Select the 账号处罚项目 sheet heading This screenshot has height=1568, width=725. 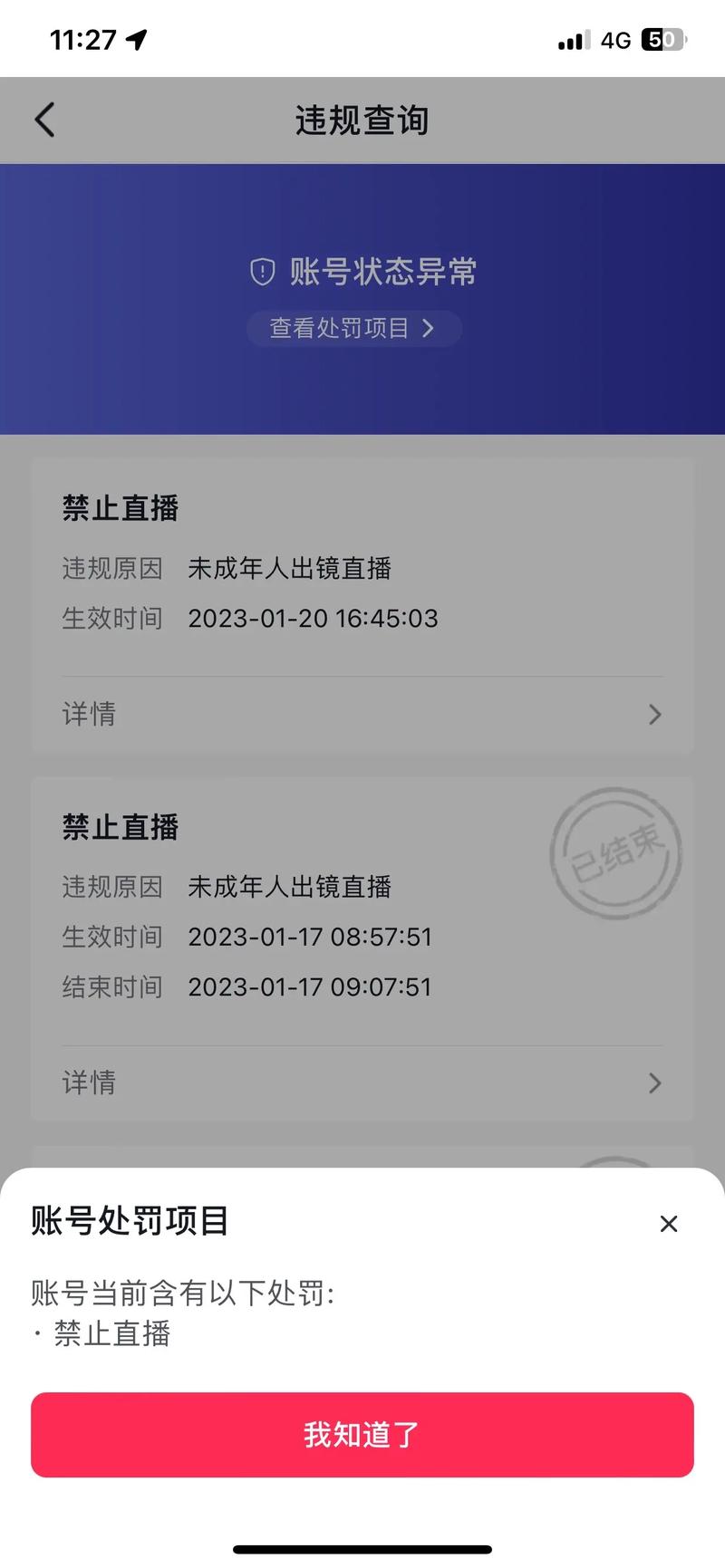[x=128, y=1221]
